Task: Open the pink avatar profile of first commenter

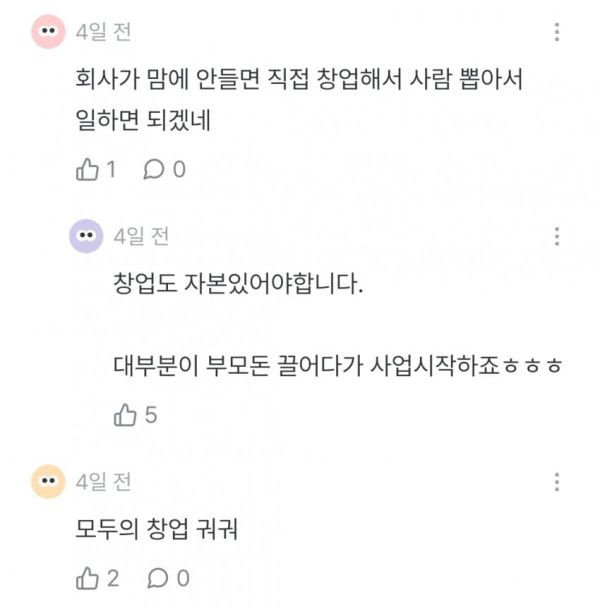Action: 48,32
